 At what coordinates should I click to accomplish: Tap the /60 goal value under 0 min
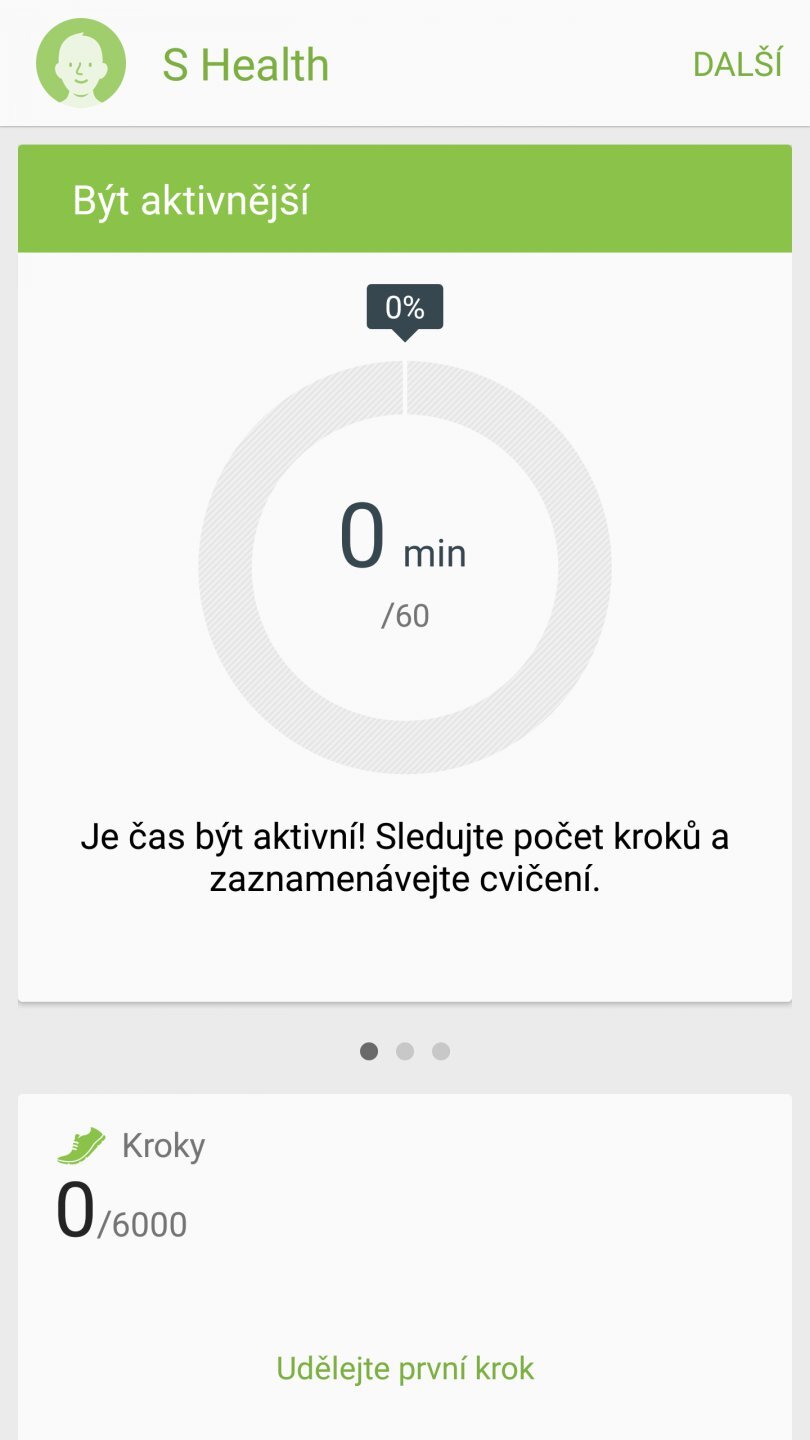click(x=404, y=615)
